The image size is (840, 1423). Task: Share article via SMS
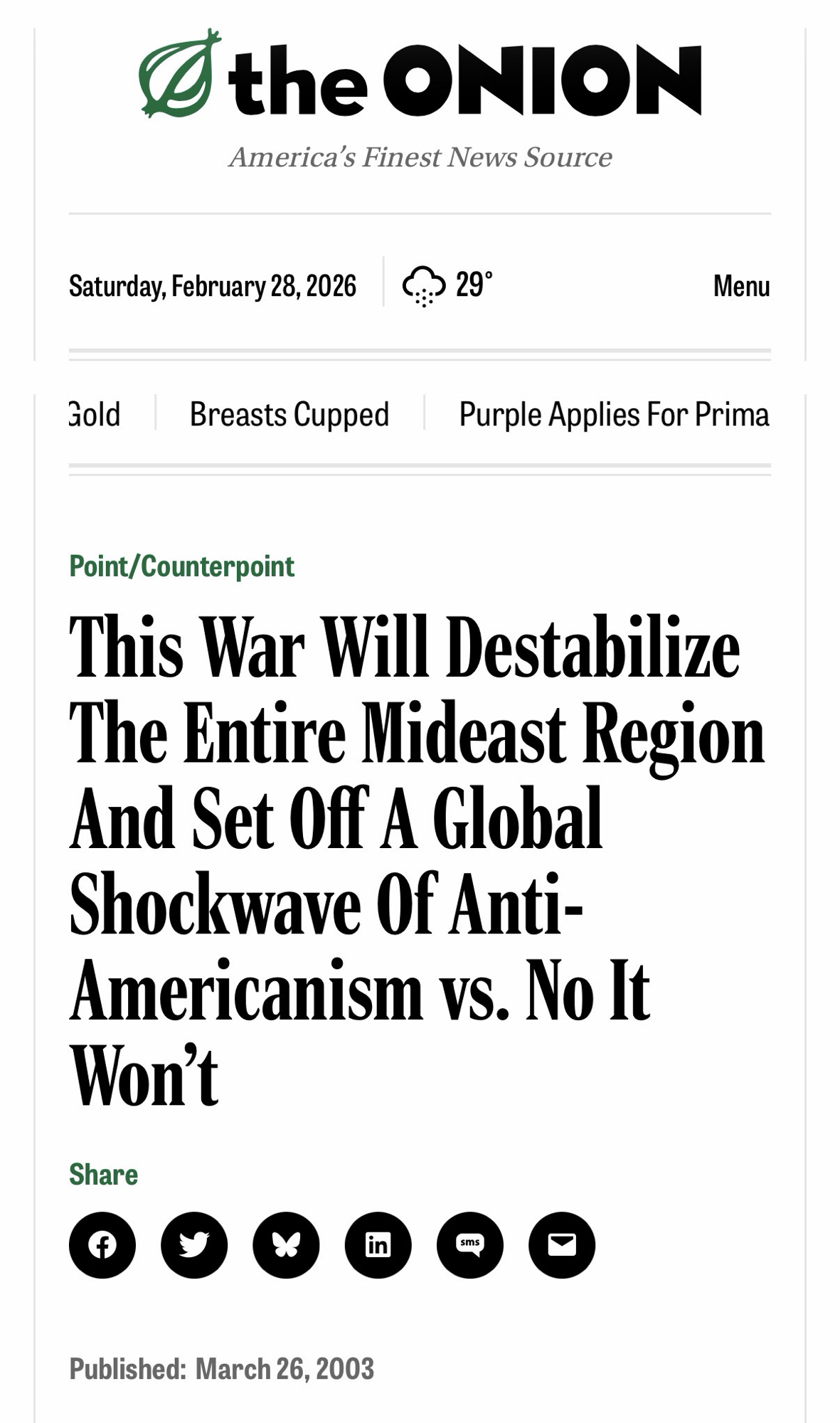tap(469, 1245)
